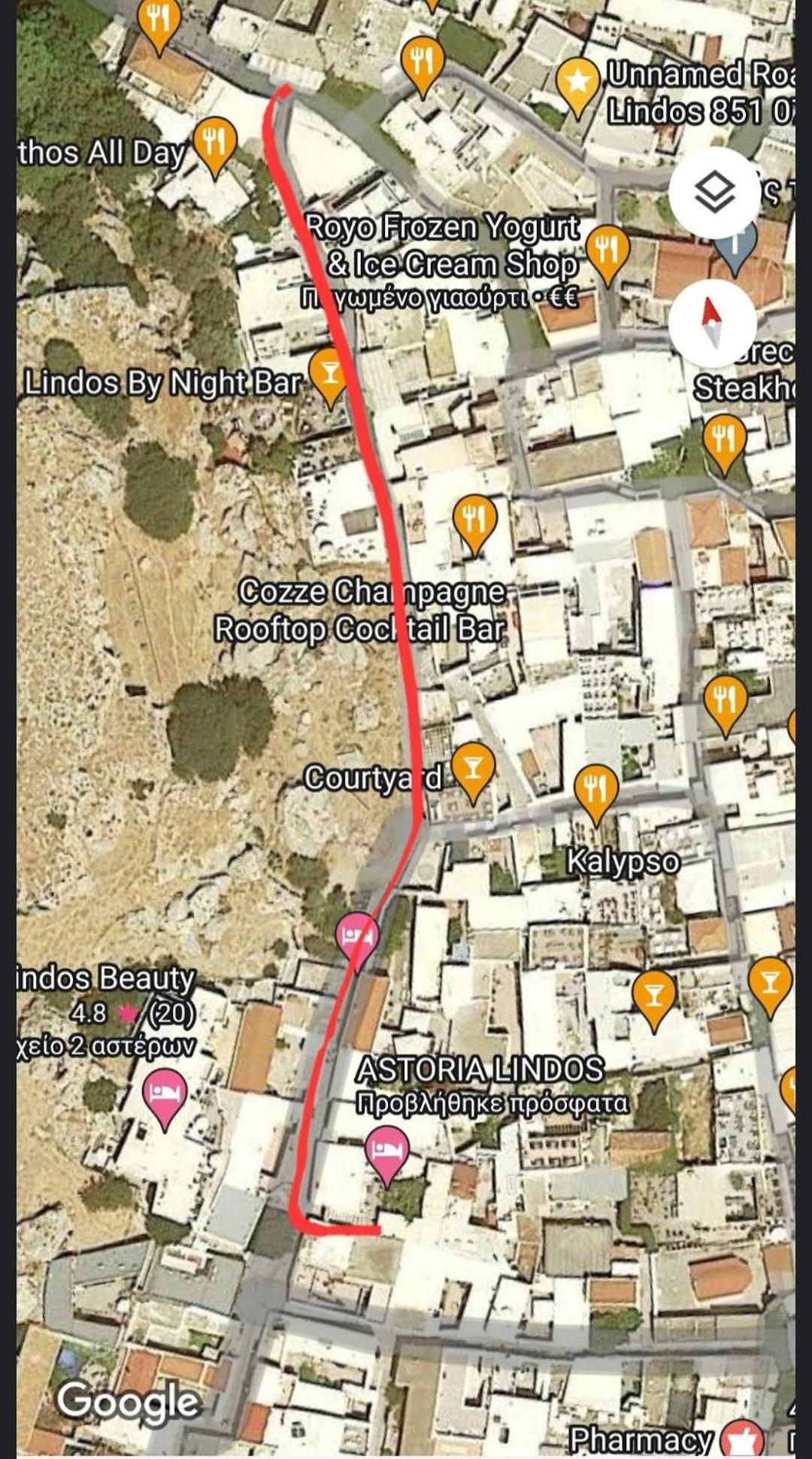812x1459 pixels.
Task: Select the Lindos By Night Bar marker
Action: click(x=329, y=372)
